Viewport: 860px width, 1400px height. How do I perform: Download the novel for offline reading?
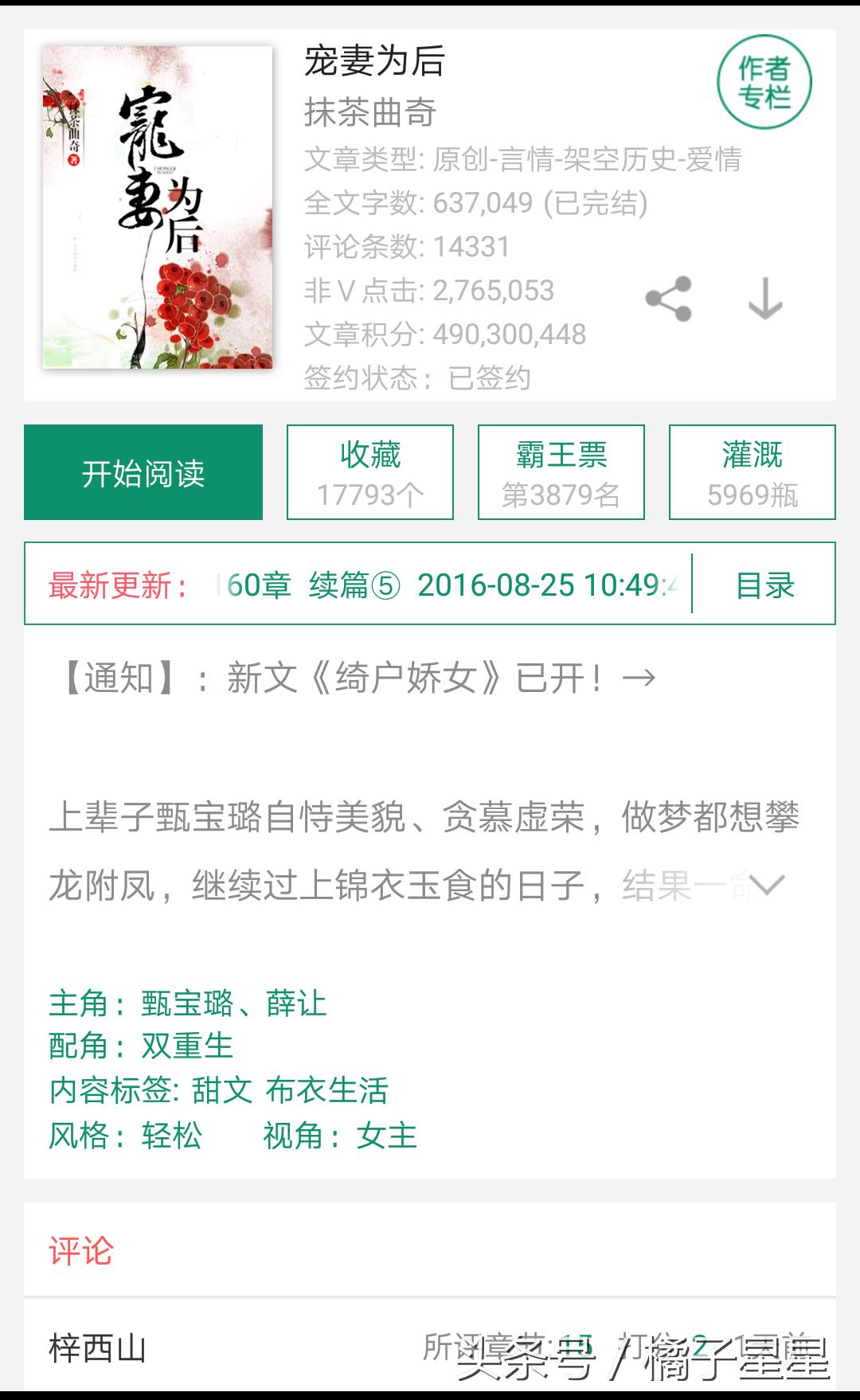765,299
